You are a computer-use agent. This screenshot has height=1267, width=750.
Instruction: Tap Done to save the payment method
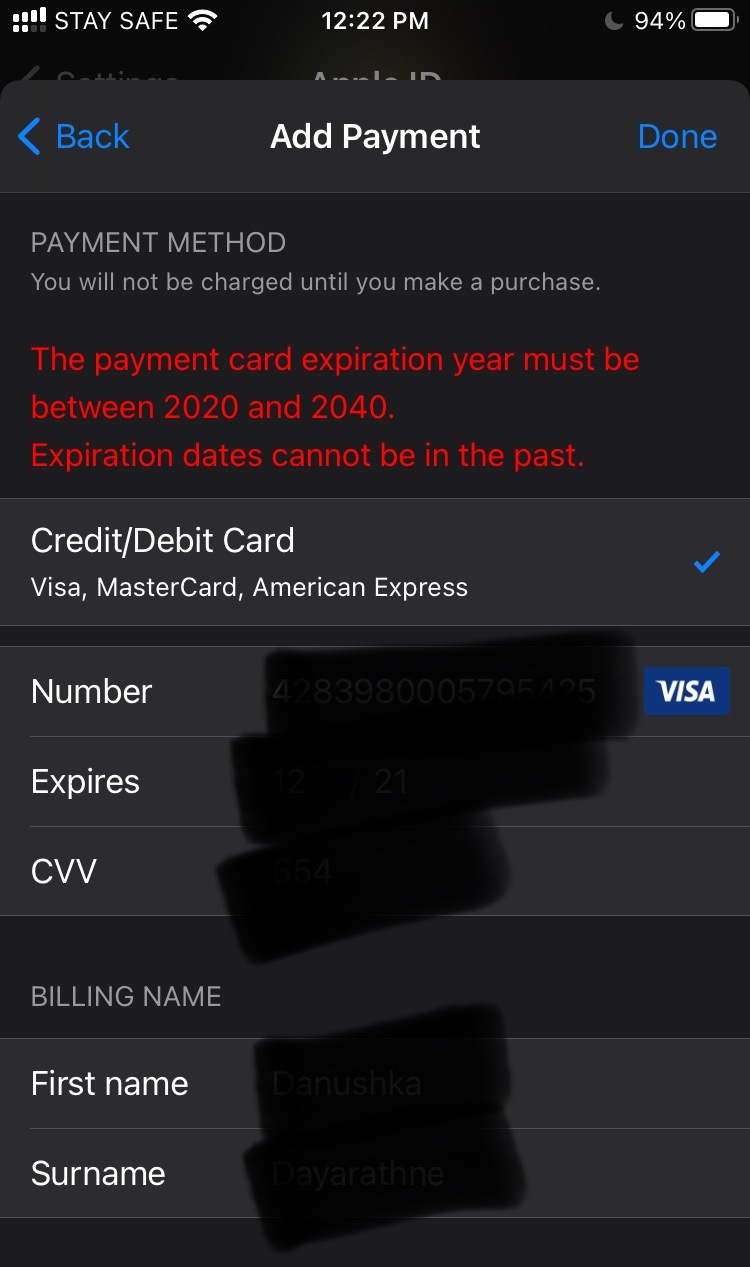[x=678, y=136]
